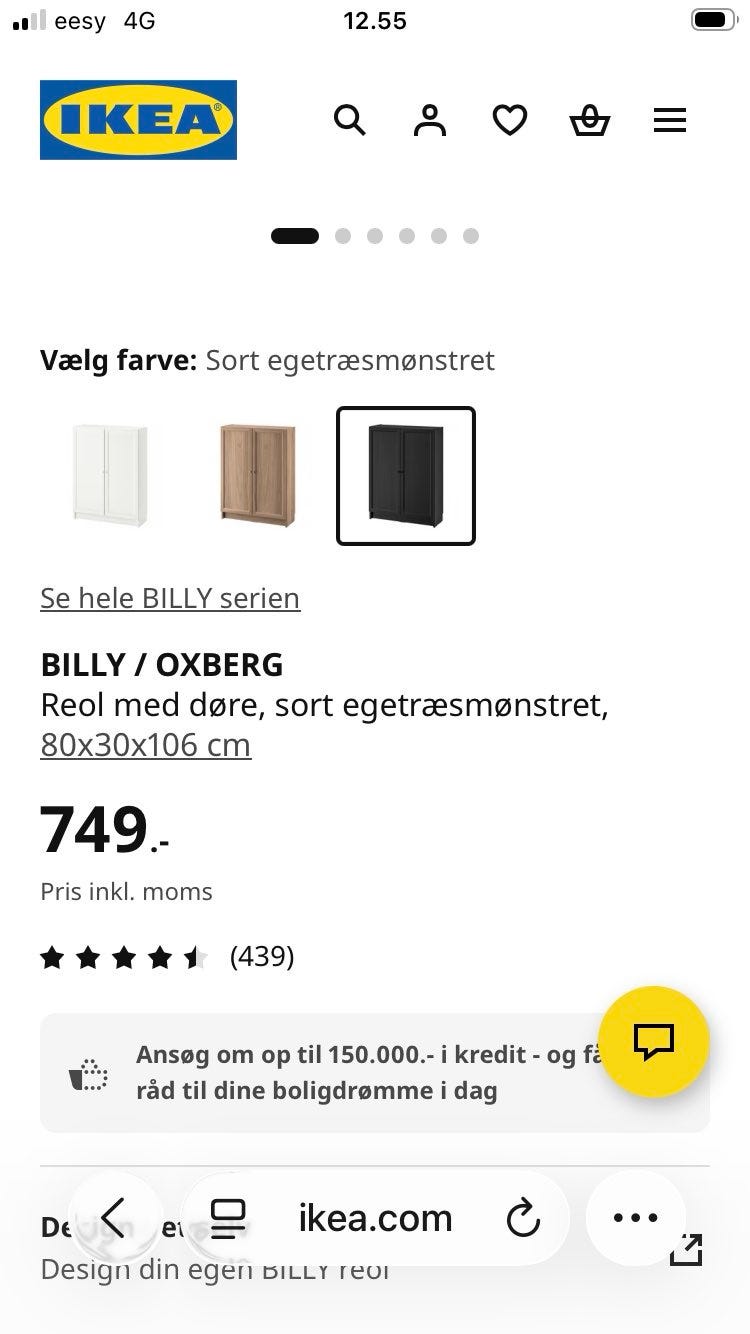Open the IKEA search function
The height and width of the screenshot is (1334, 750).
coord(350,120)
